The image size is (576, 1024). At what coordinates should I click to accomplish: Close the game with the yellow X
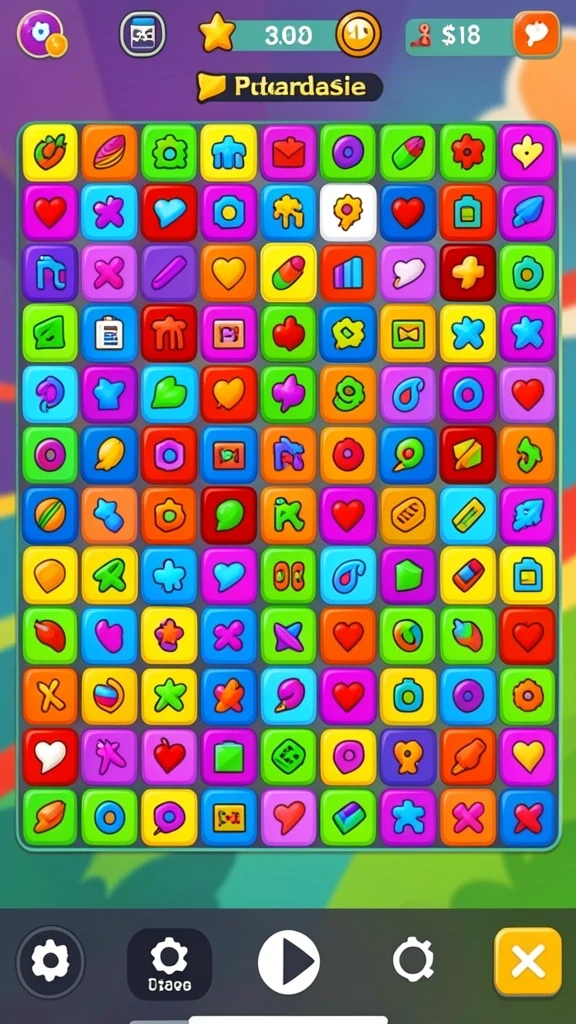click(528, 961)
